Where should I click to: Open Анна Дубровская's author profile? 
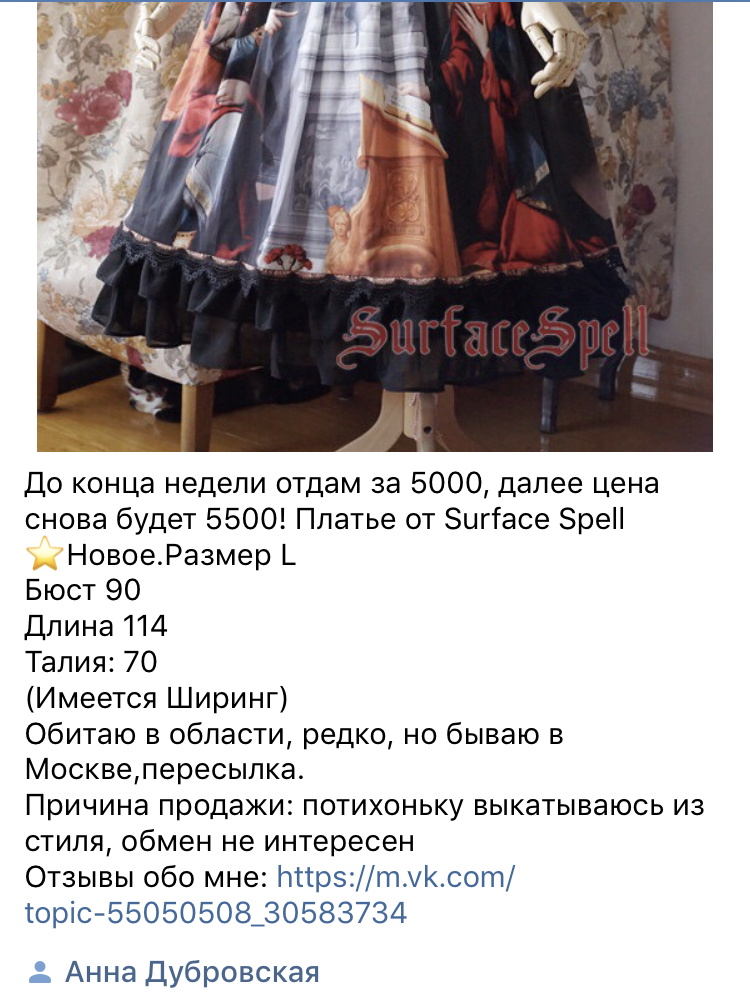pyautogui.click(x=192, y=972)
